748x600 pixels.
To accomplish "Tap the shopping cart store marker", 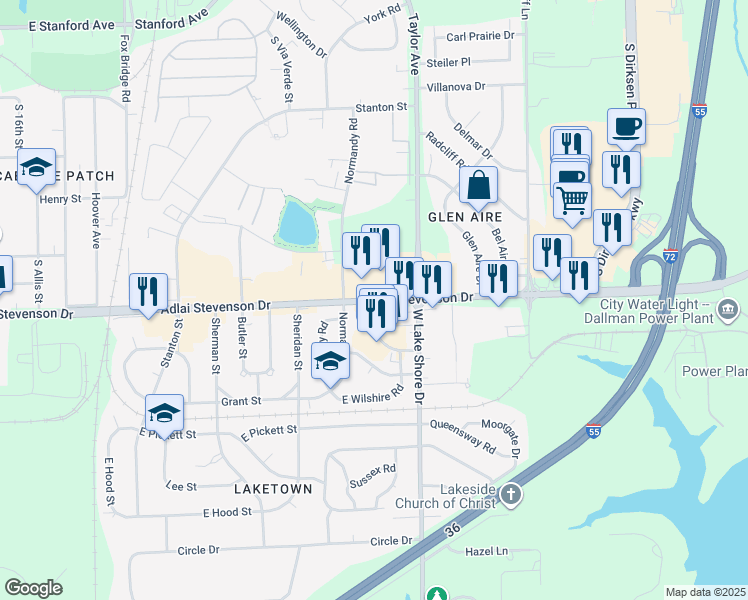I will [x=572, y=201].
